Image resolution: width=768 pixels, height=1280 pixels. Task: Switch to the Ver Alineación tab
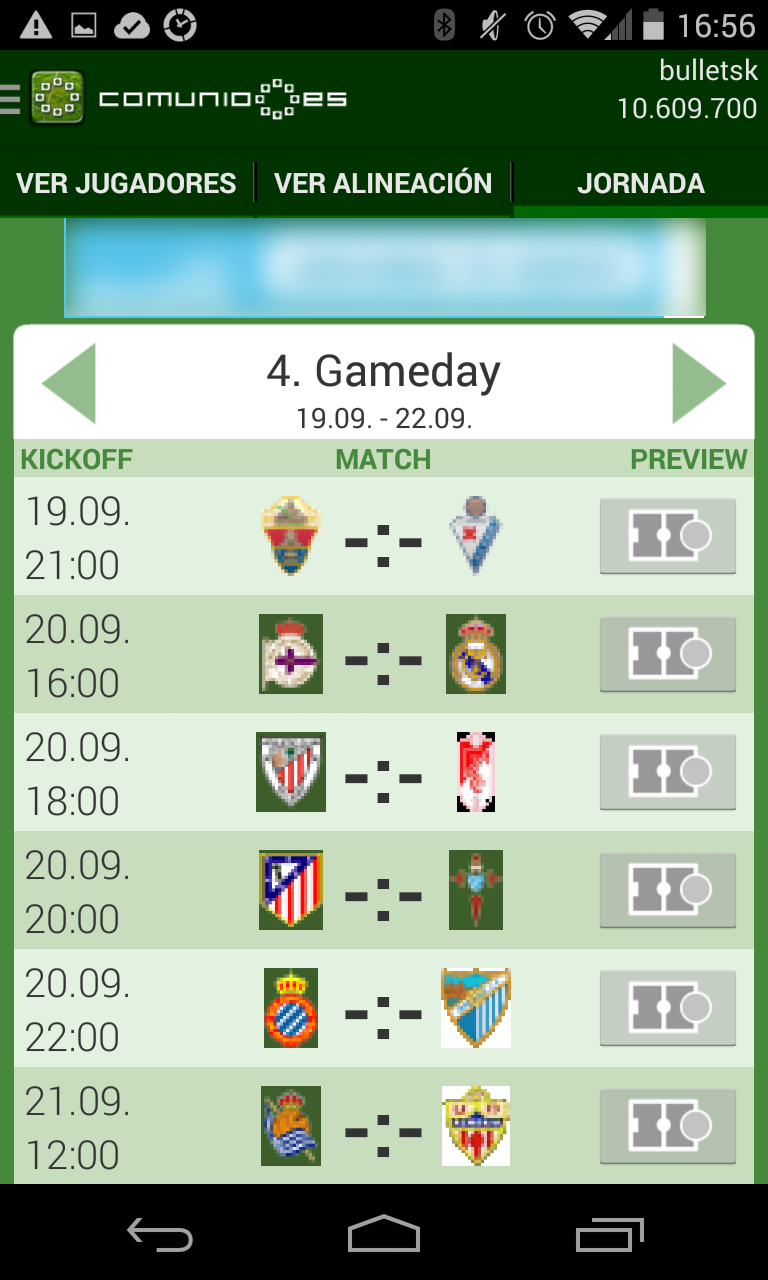(x=383, y=184)
